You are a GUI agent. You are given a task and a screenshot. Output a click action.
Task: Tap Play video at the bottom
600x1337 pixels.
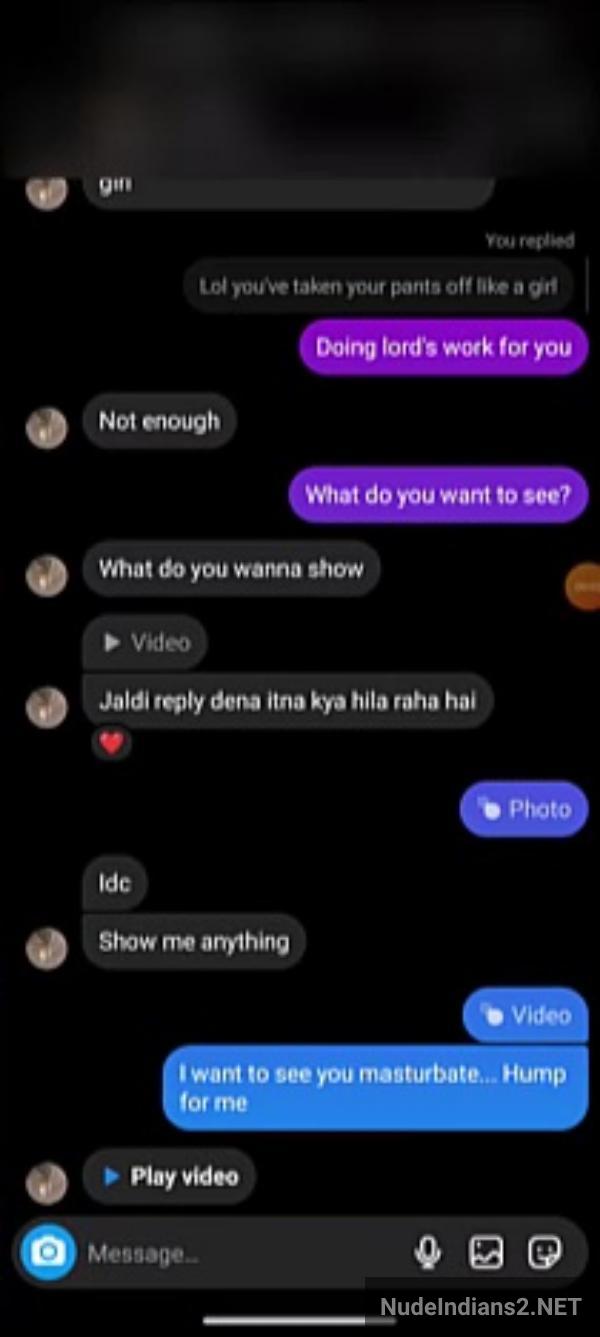170,1176
